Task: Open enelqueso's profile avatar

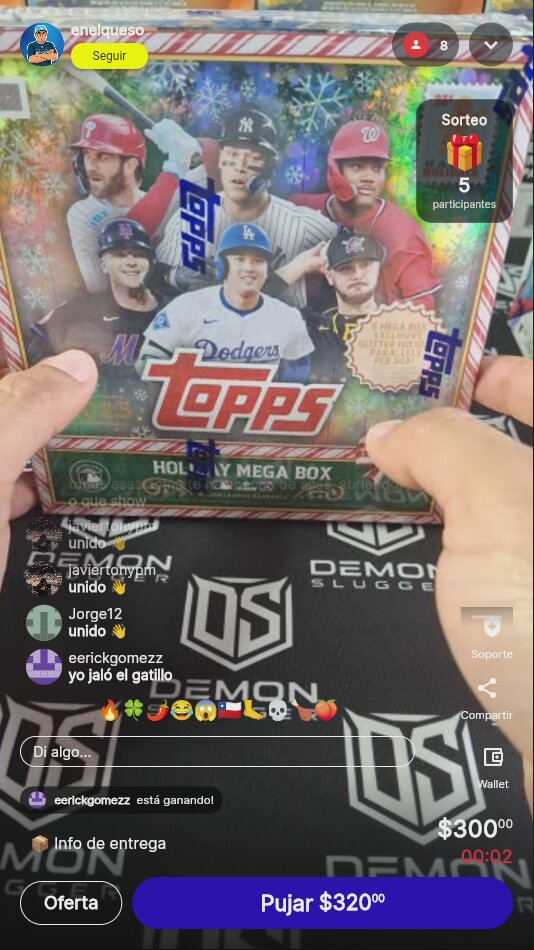Action: [x=42, y=44]
